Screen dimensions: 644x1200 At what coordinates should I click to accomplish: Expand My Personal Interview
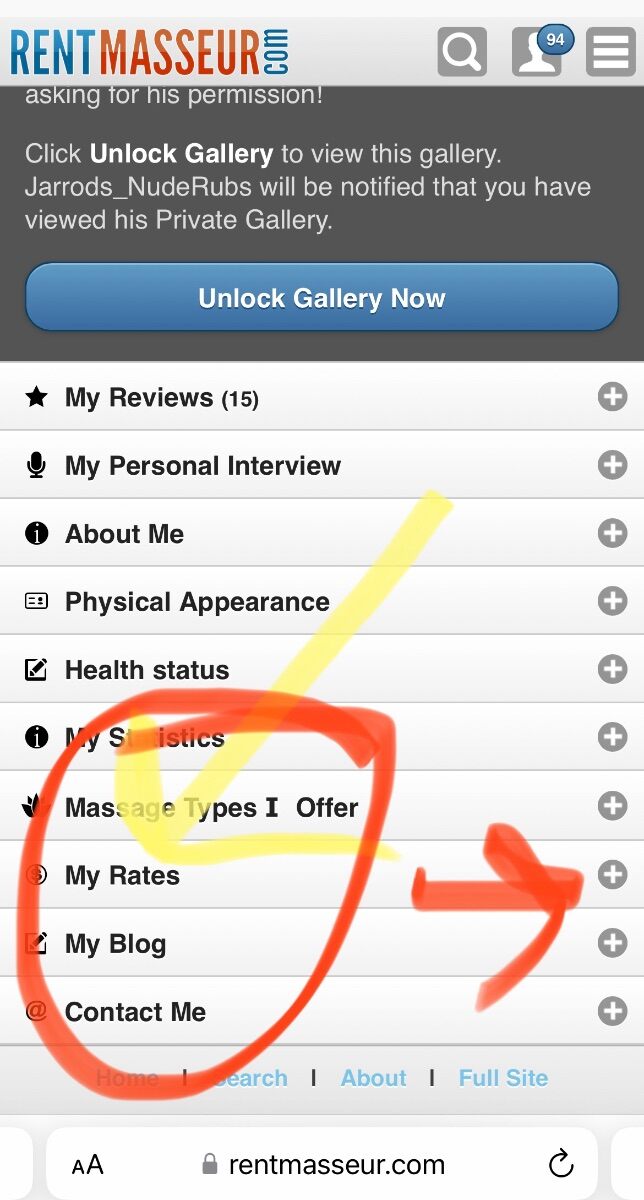(322, 465)
